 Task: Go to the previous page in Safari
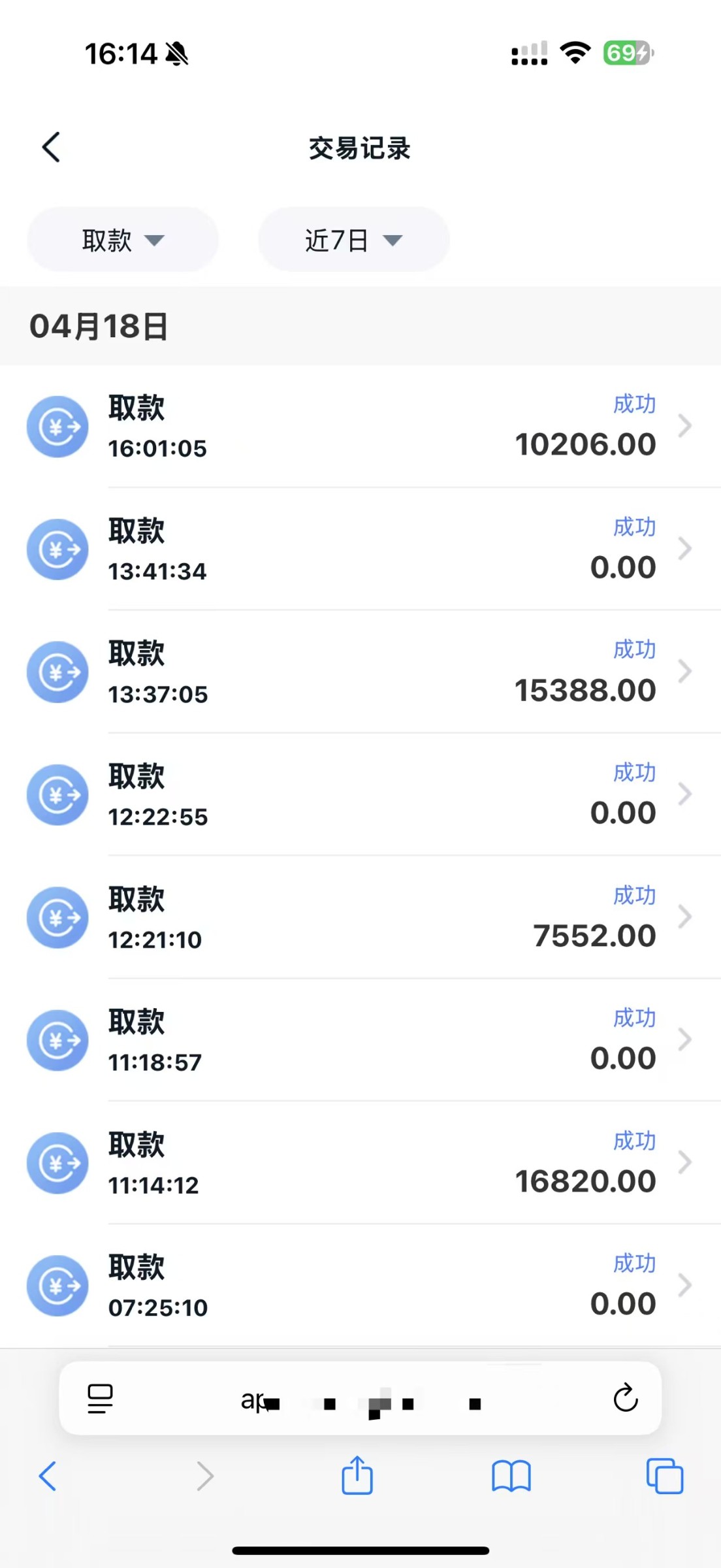point(48,1476)
